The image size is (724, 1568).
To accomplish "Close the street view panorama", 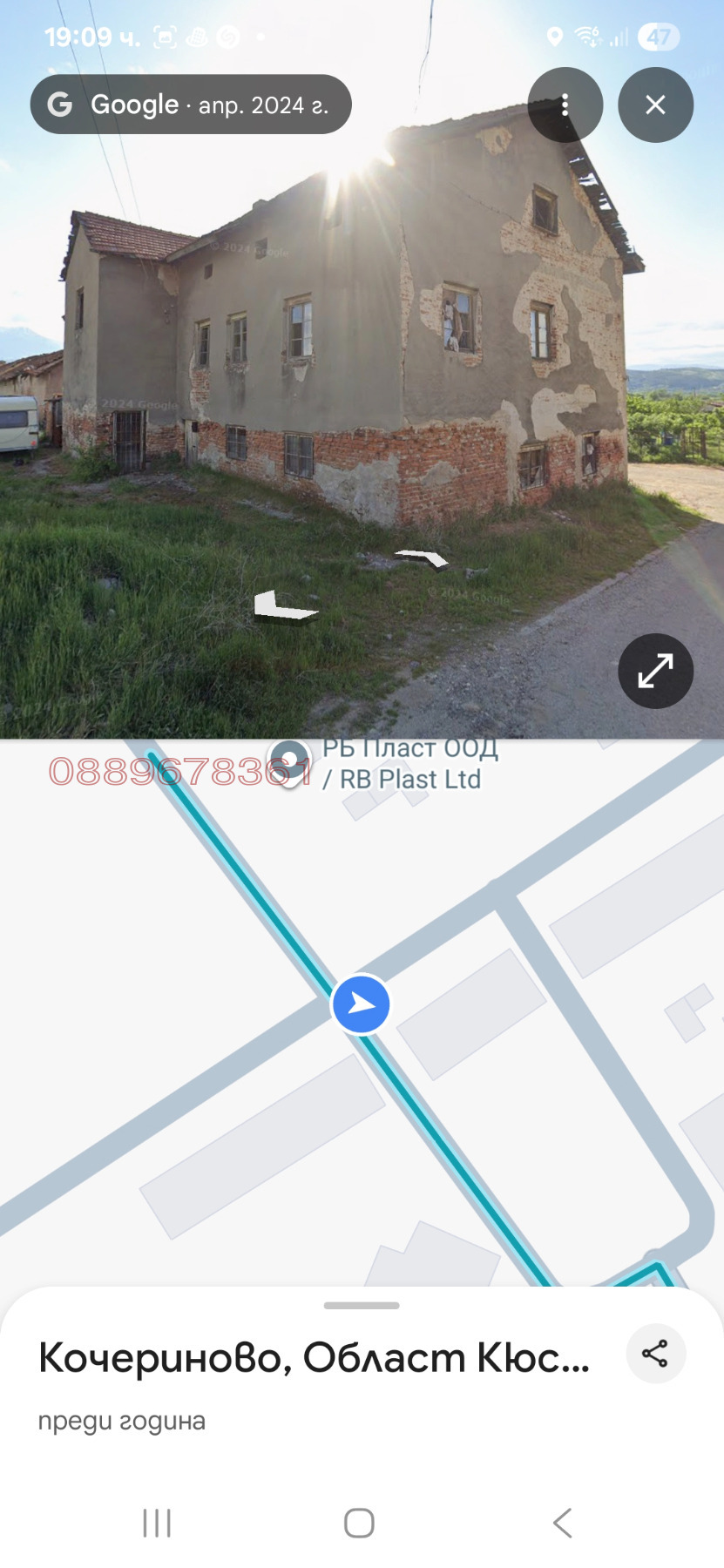I will tap(655, 105).
